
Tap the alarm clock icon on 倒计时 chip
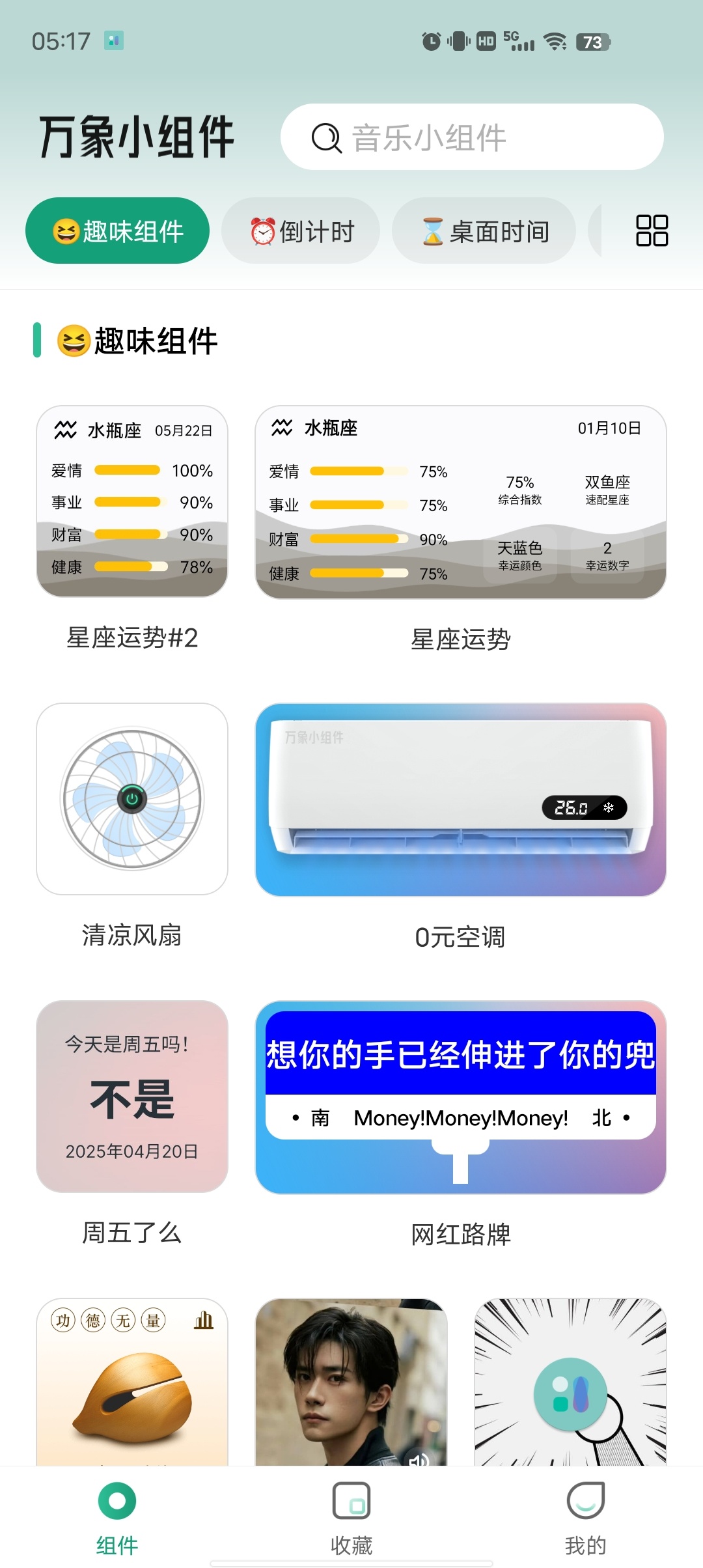click(262, 231)
